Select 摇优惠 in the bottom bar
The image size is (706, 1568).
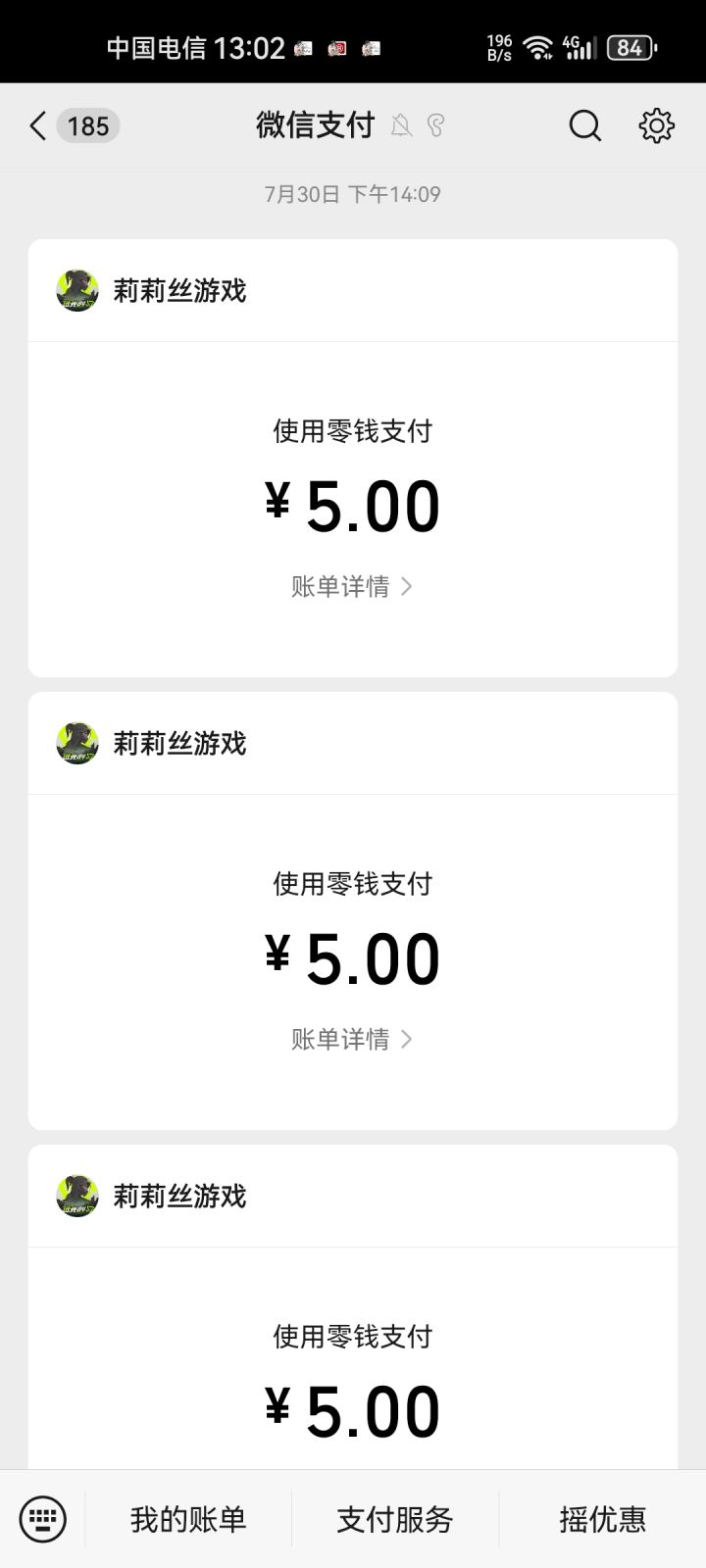pyautogui.click(x=599, y=1520)
